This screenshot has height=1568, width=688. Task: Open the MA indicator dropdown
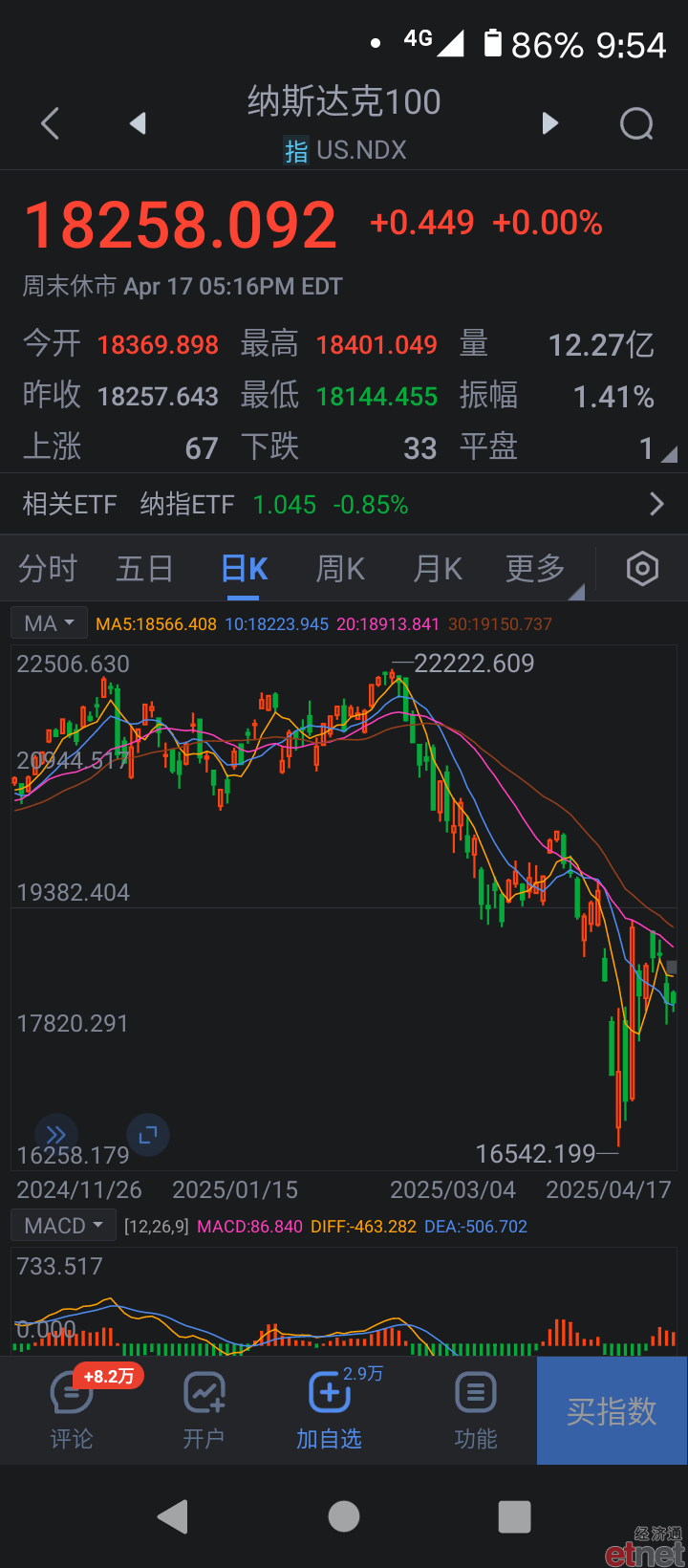pyautogui.click(x=50, y=623)
